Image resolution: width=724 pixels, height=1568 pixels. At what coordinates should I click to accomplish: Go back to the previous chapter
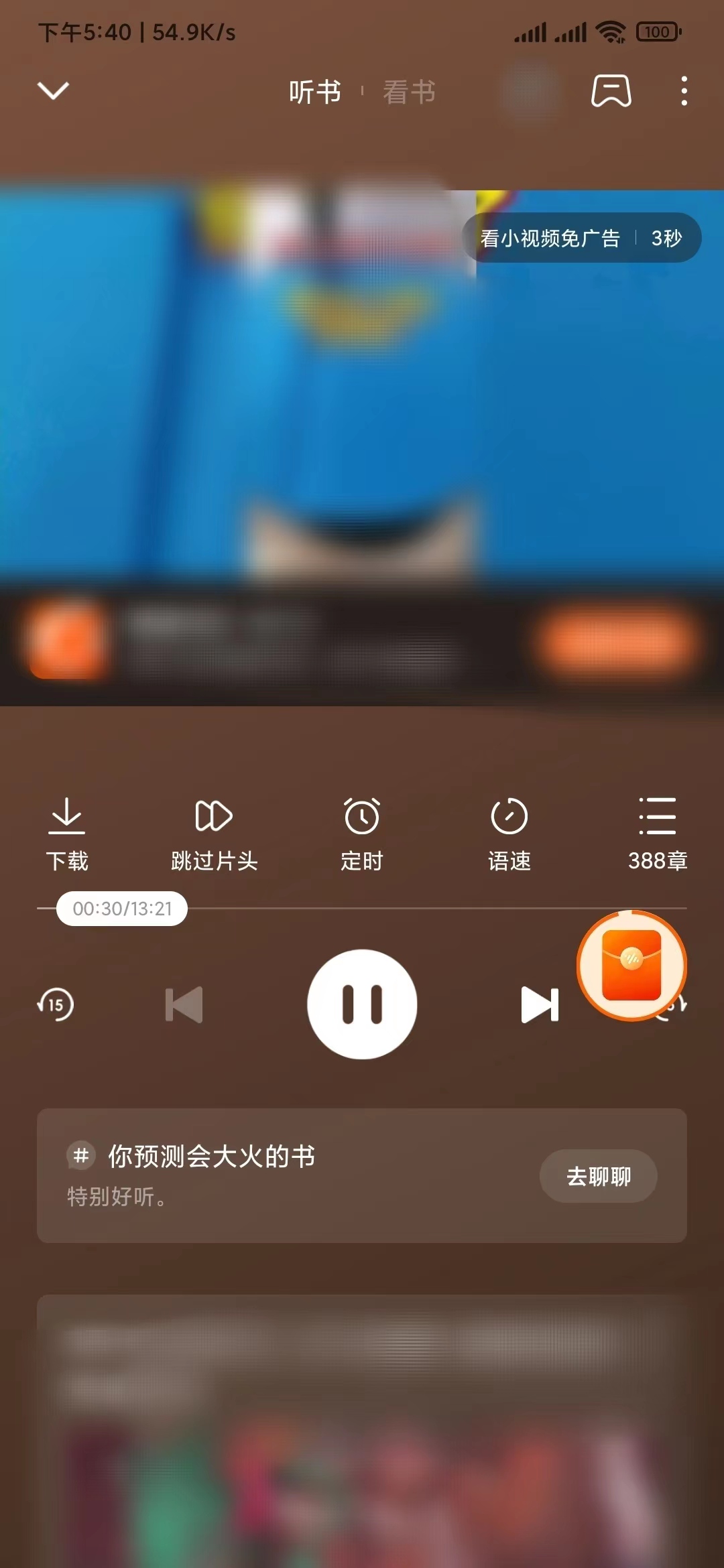point(185,1005)
